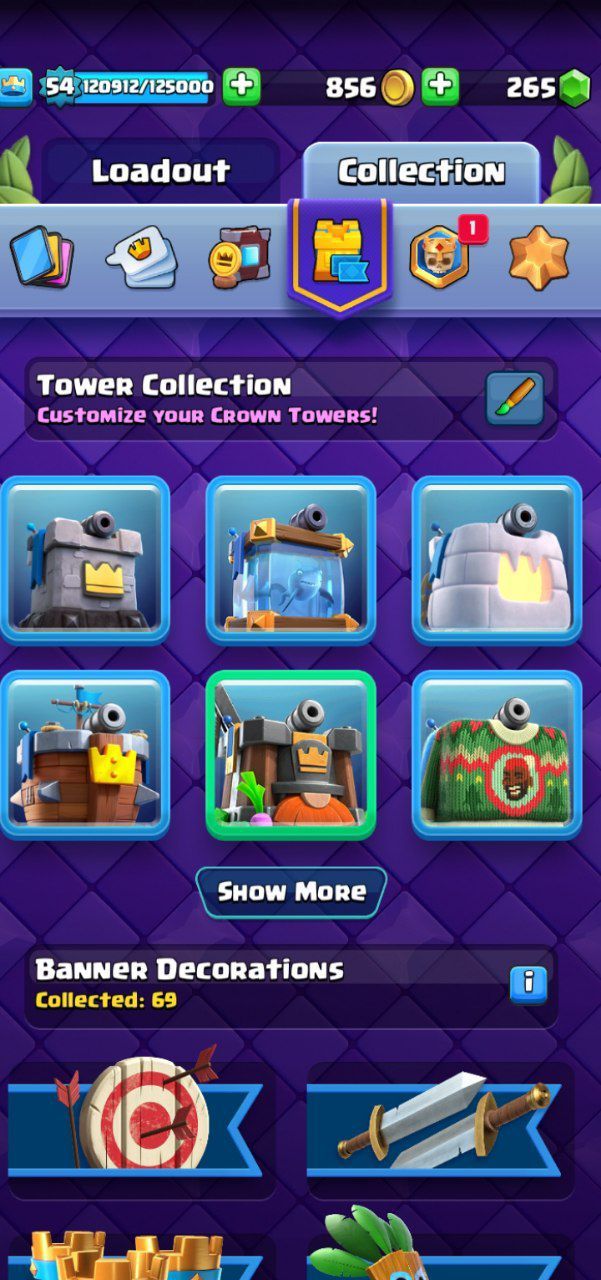Open the emotes collection icon
This screenshot has height=1280, width=601.
pyautogui.click(x=141, y=259)
